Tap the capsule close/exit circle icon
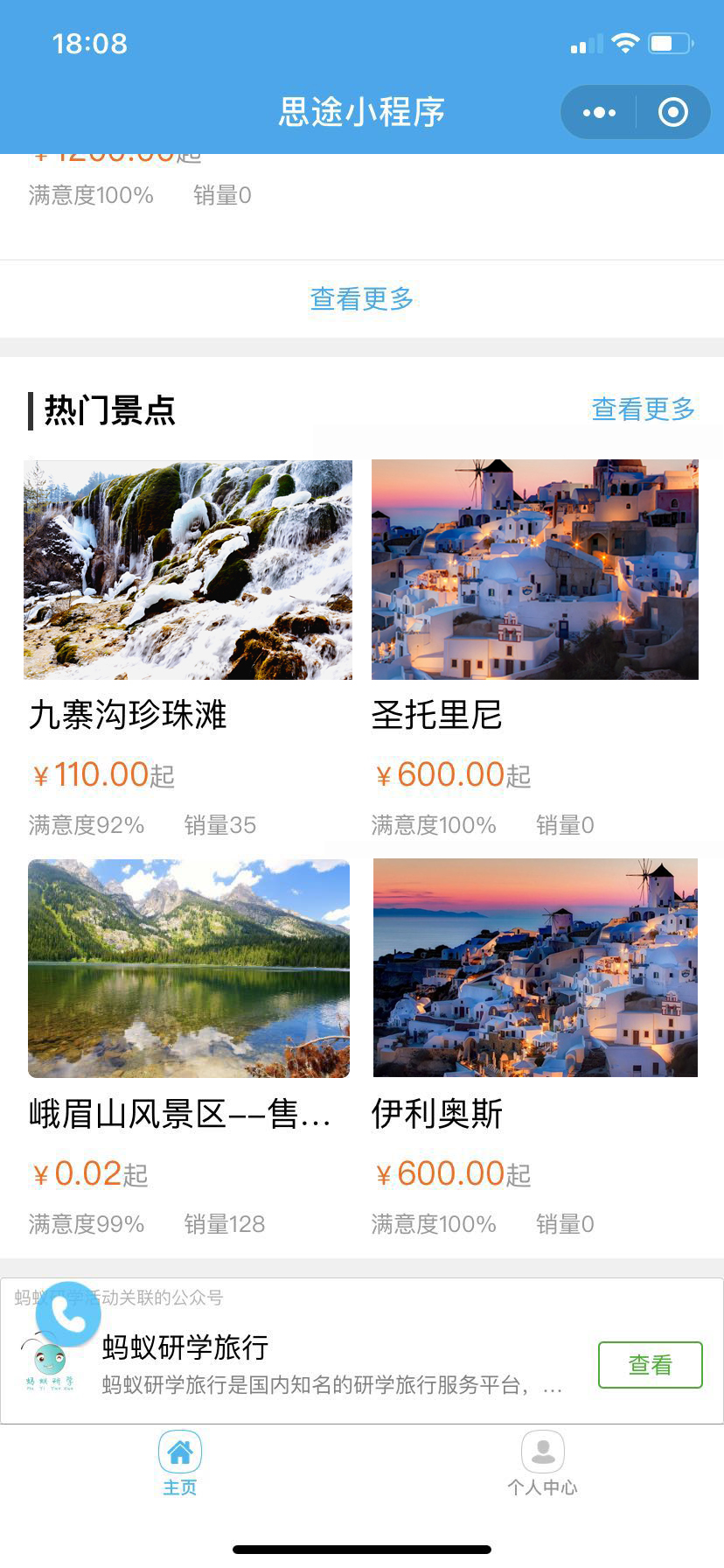Screen dimensions: 724x1568 [672, 112]
